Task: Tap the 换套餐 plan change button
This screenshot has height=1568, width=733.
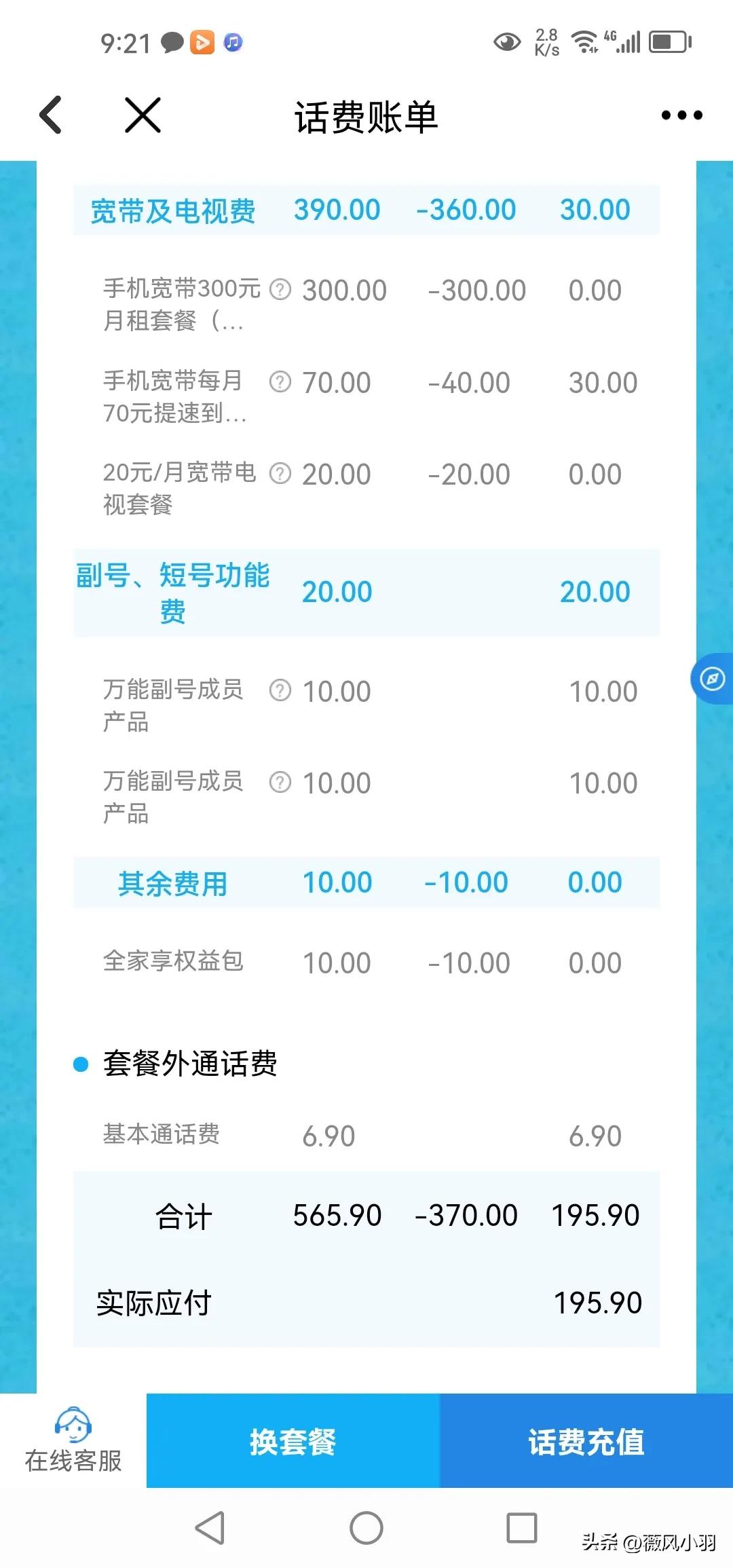Action: click(293, 1444)
